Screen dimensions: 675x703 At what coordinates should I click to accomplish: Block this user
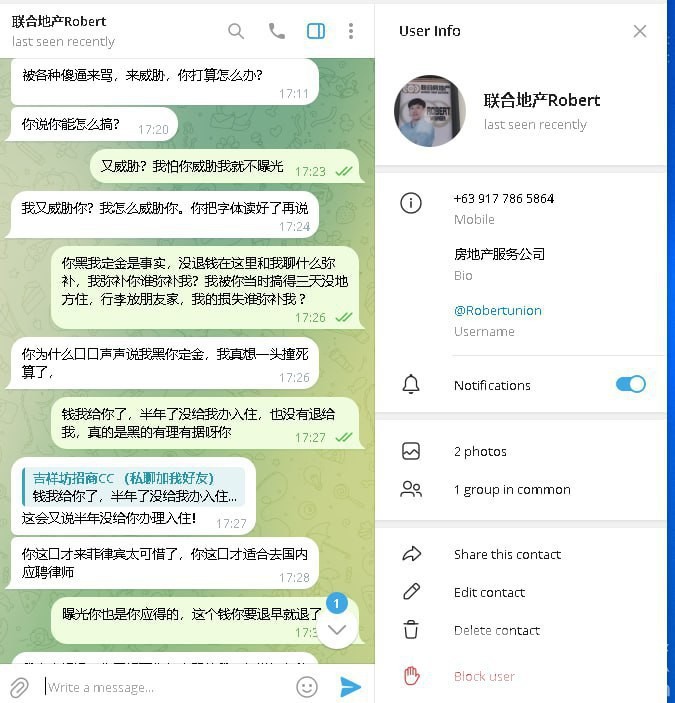coord(484,676)
